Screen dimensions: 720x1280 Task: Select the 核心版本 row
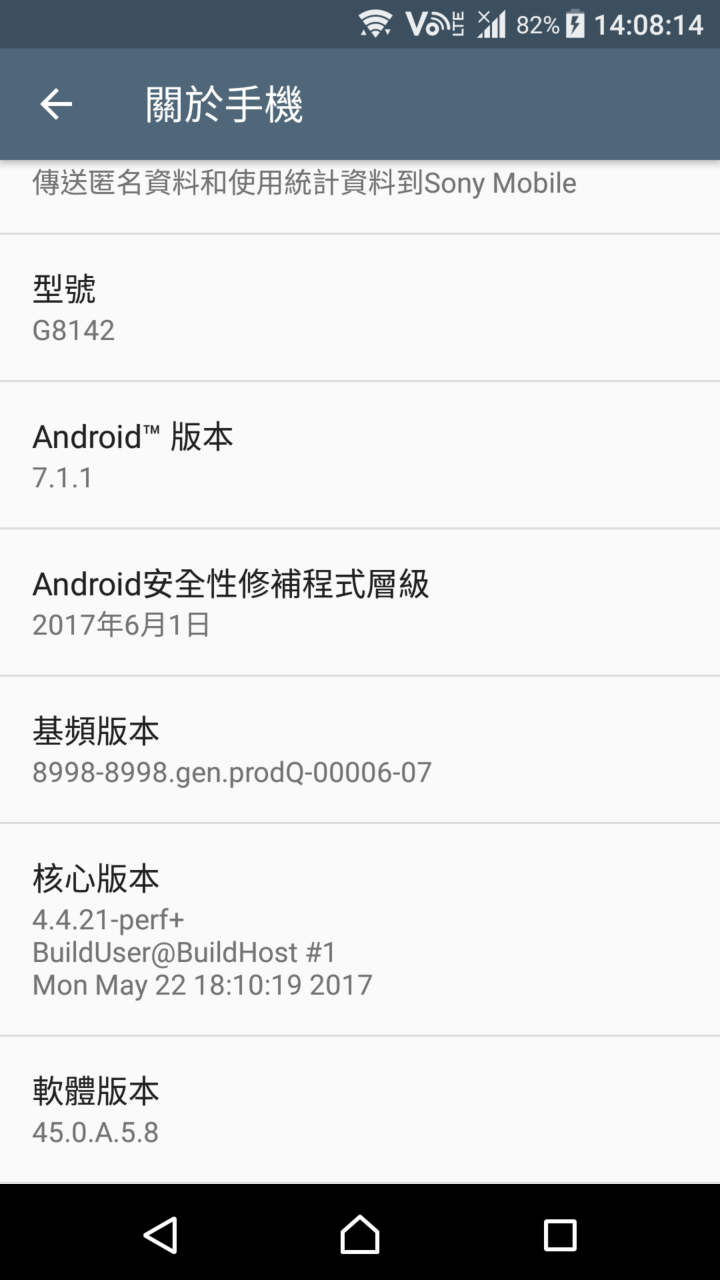(360, 930)
